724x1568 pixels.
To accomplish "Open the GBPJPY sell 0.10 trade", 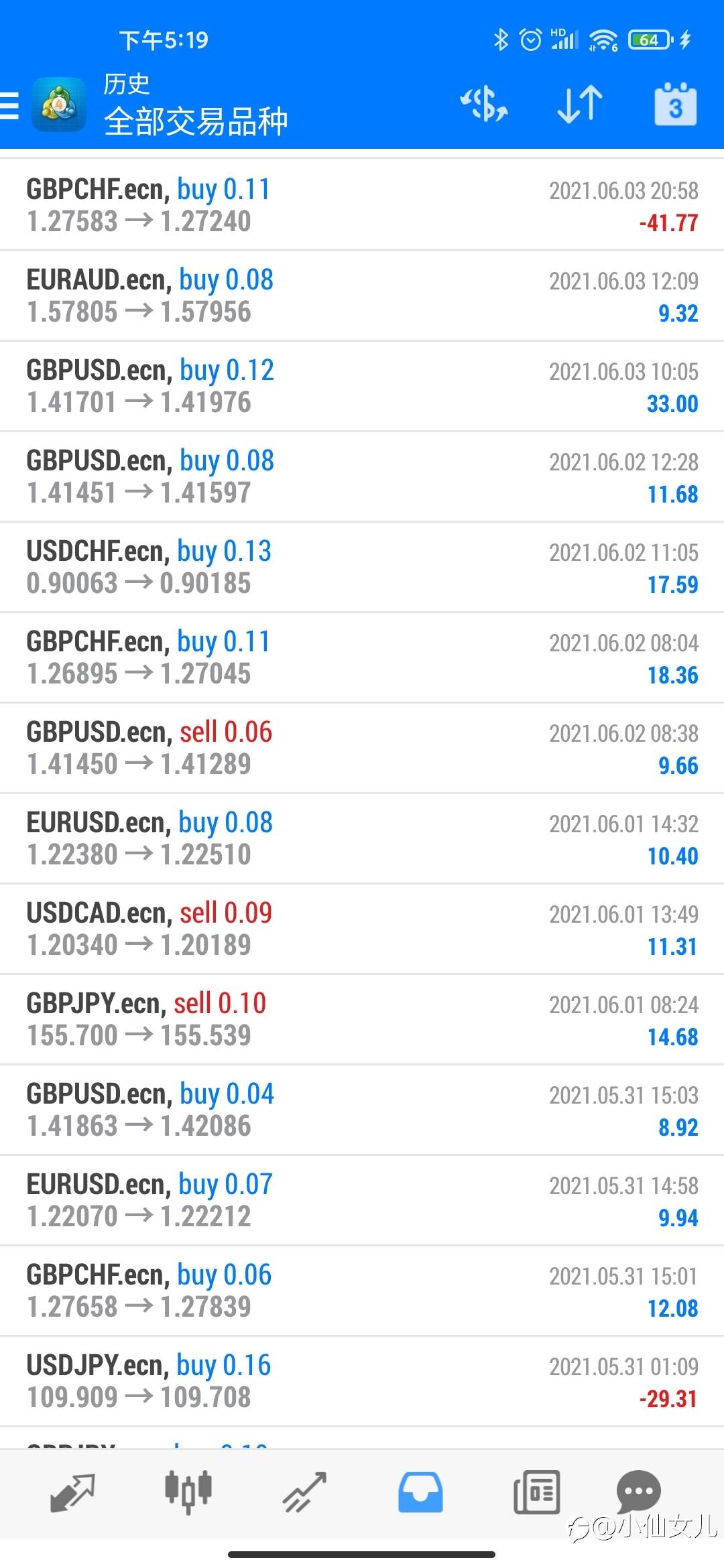I will (x=362, y=1019).
